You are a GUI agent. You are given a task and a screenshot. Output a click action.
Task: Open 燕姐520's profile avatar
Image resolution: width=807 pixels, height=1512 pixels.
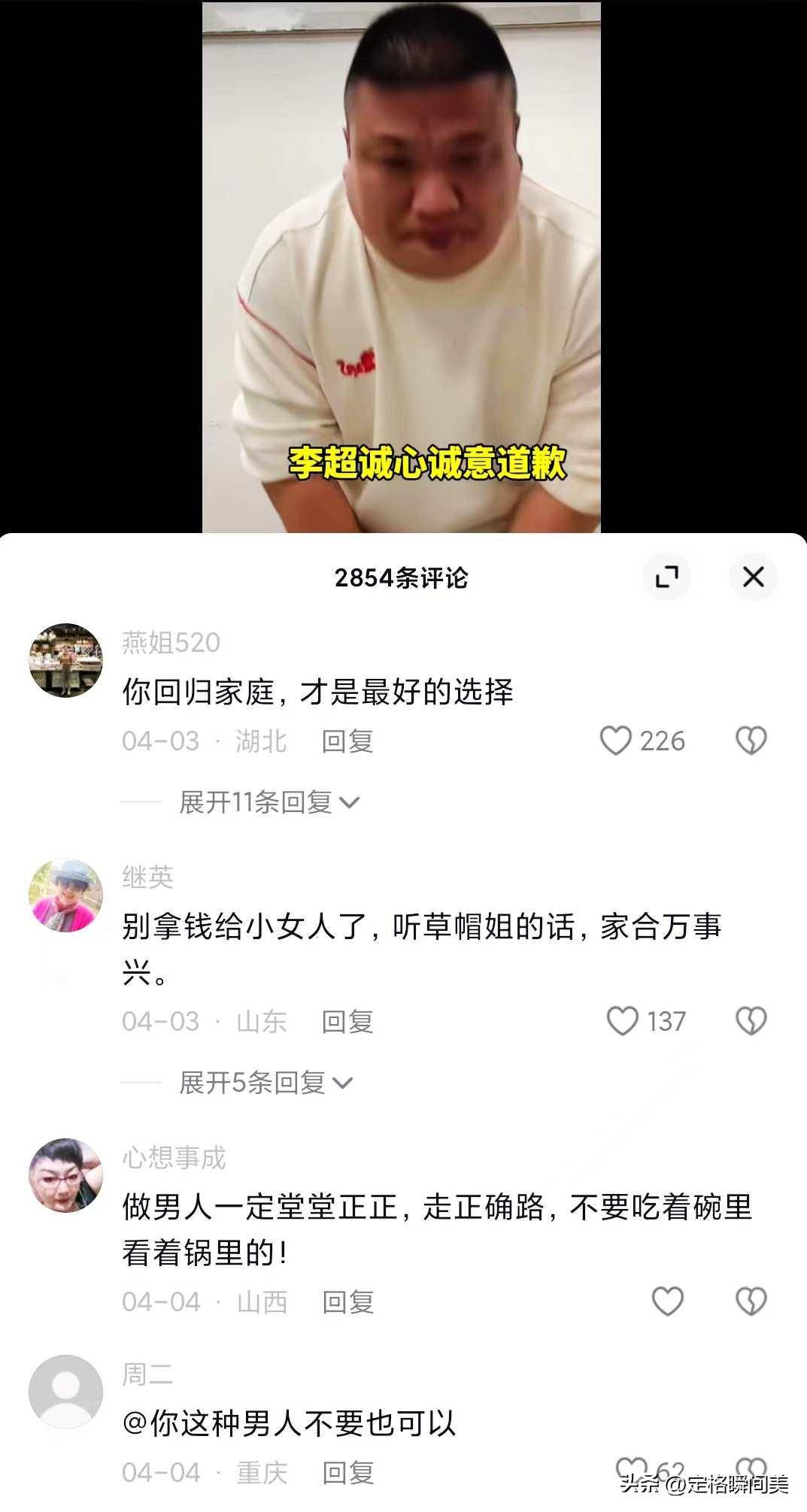point(65,660)
